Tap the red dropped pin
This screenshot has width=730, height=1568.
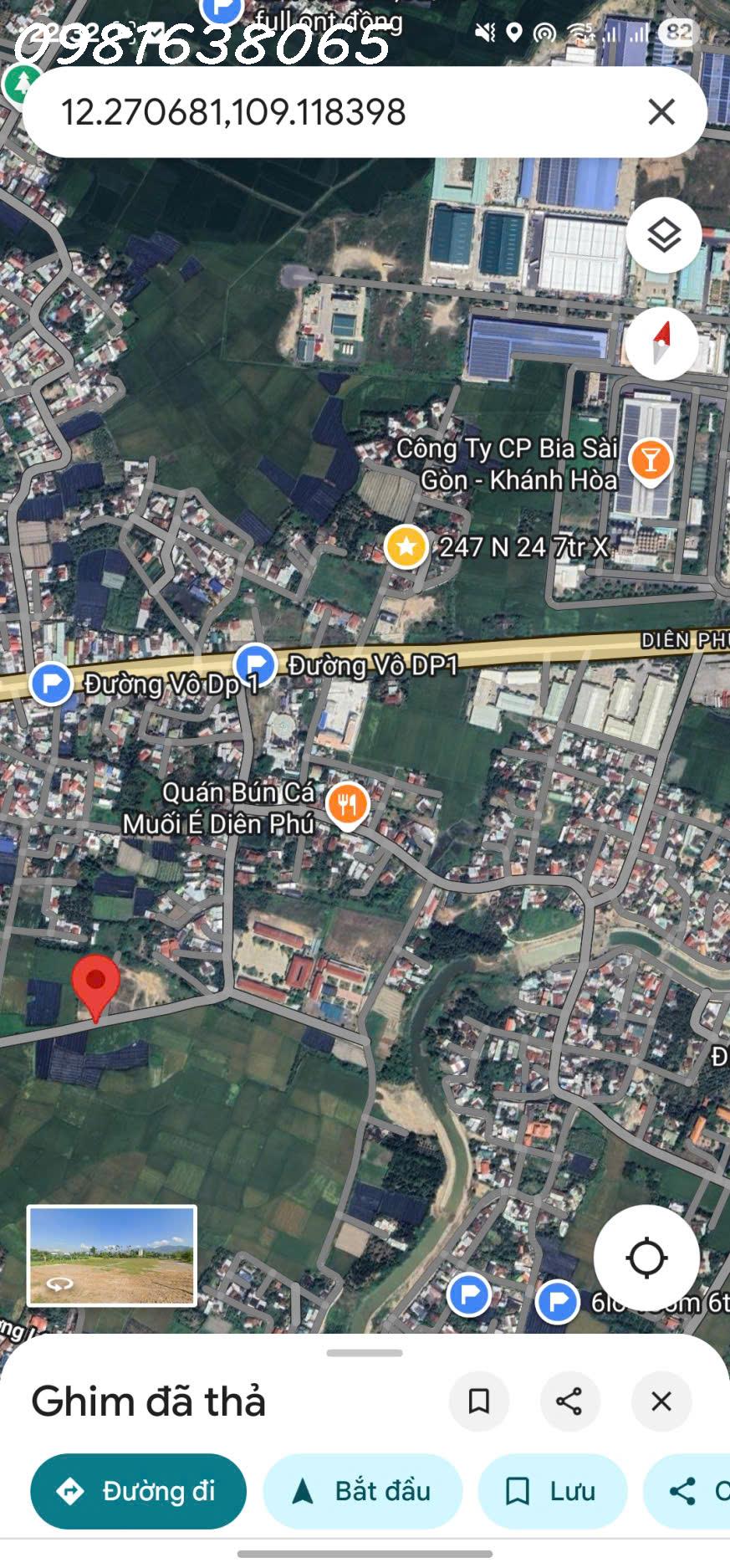[96, 985]
